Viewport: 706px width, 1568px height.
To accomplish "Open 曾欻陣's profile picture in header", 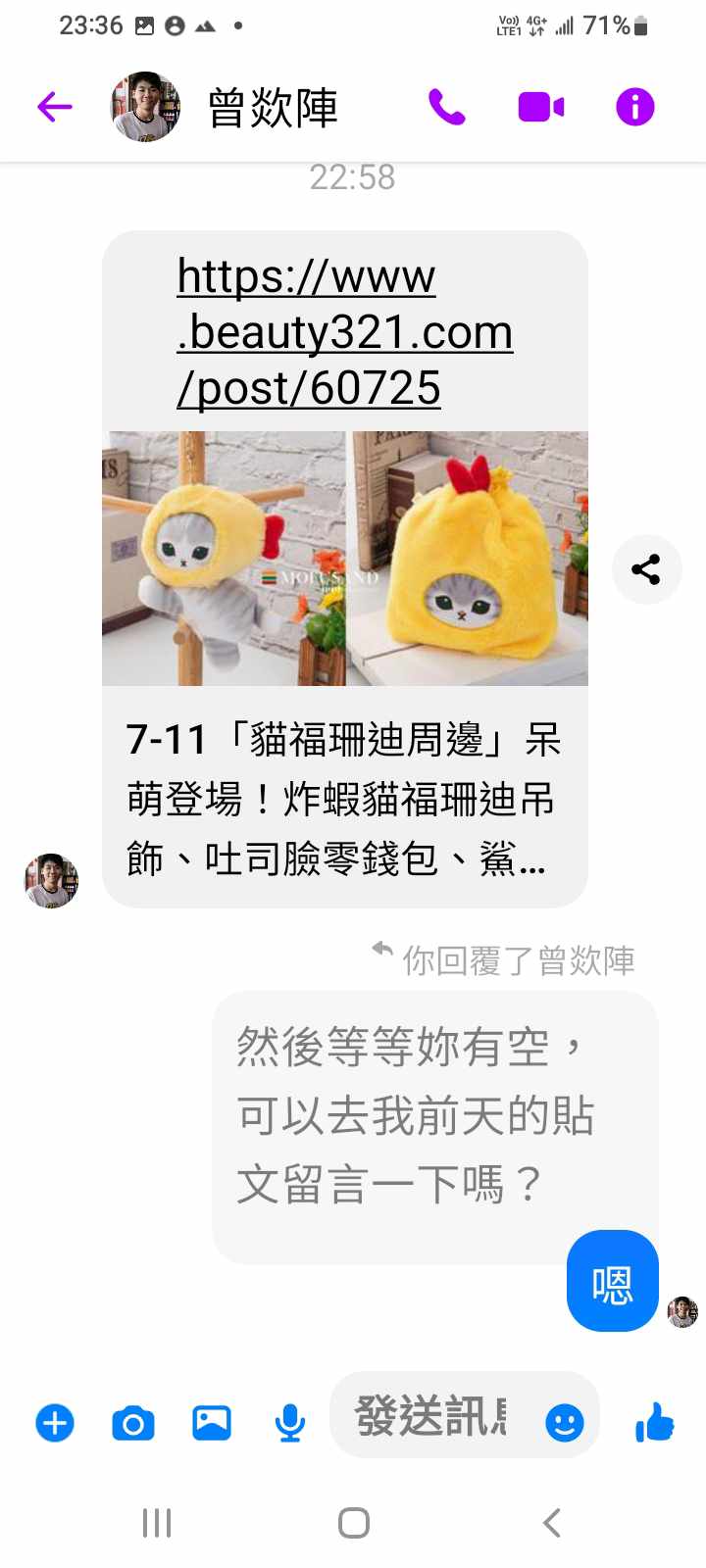I will coord(145,107).
